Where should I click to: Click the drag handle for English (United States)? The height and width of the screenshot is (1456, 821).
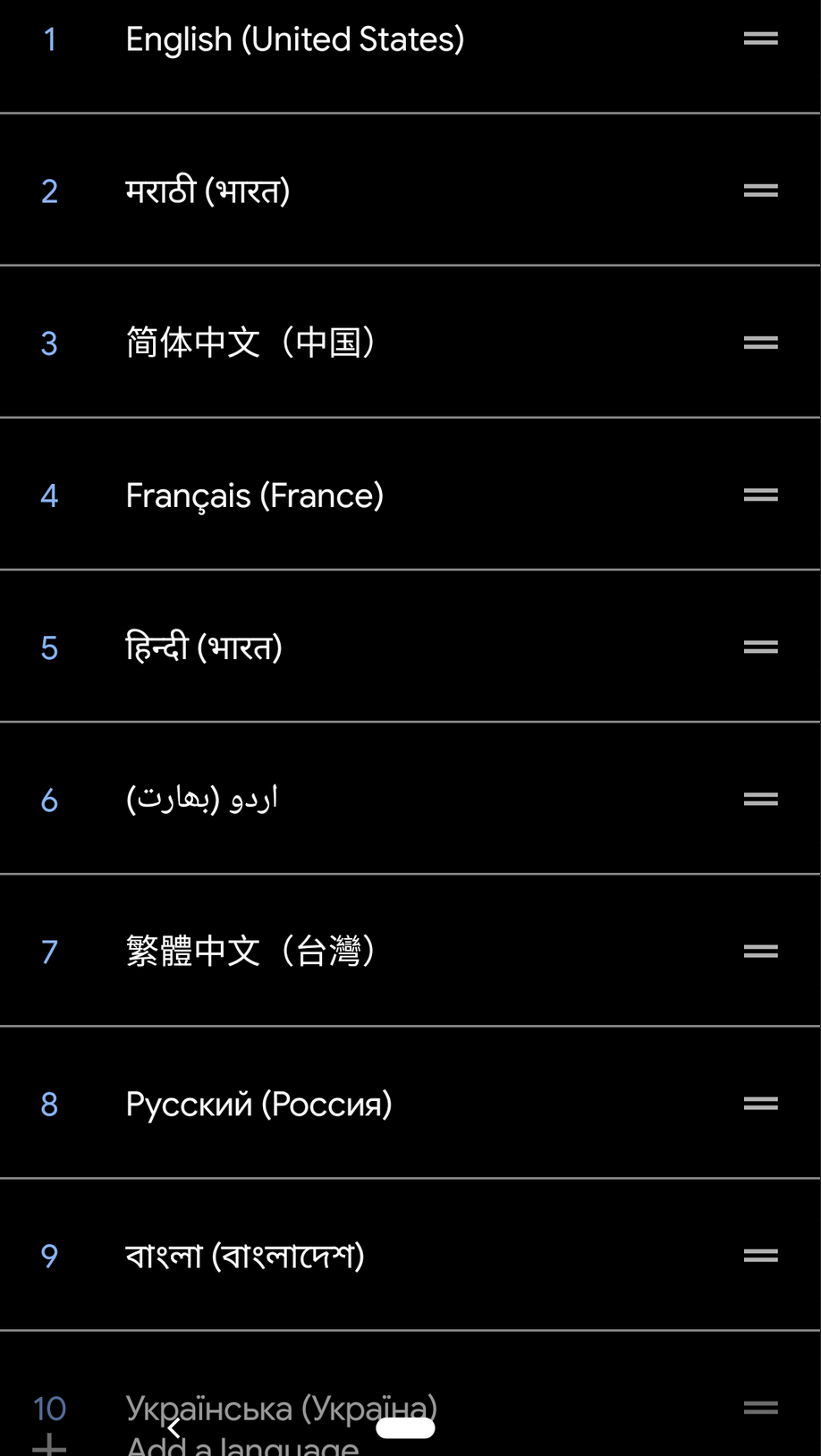point(759,38)
